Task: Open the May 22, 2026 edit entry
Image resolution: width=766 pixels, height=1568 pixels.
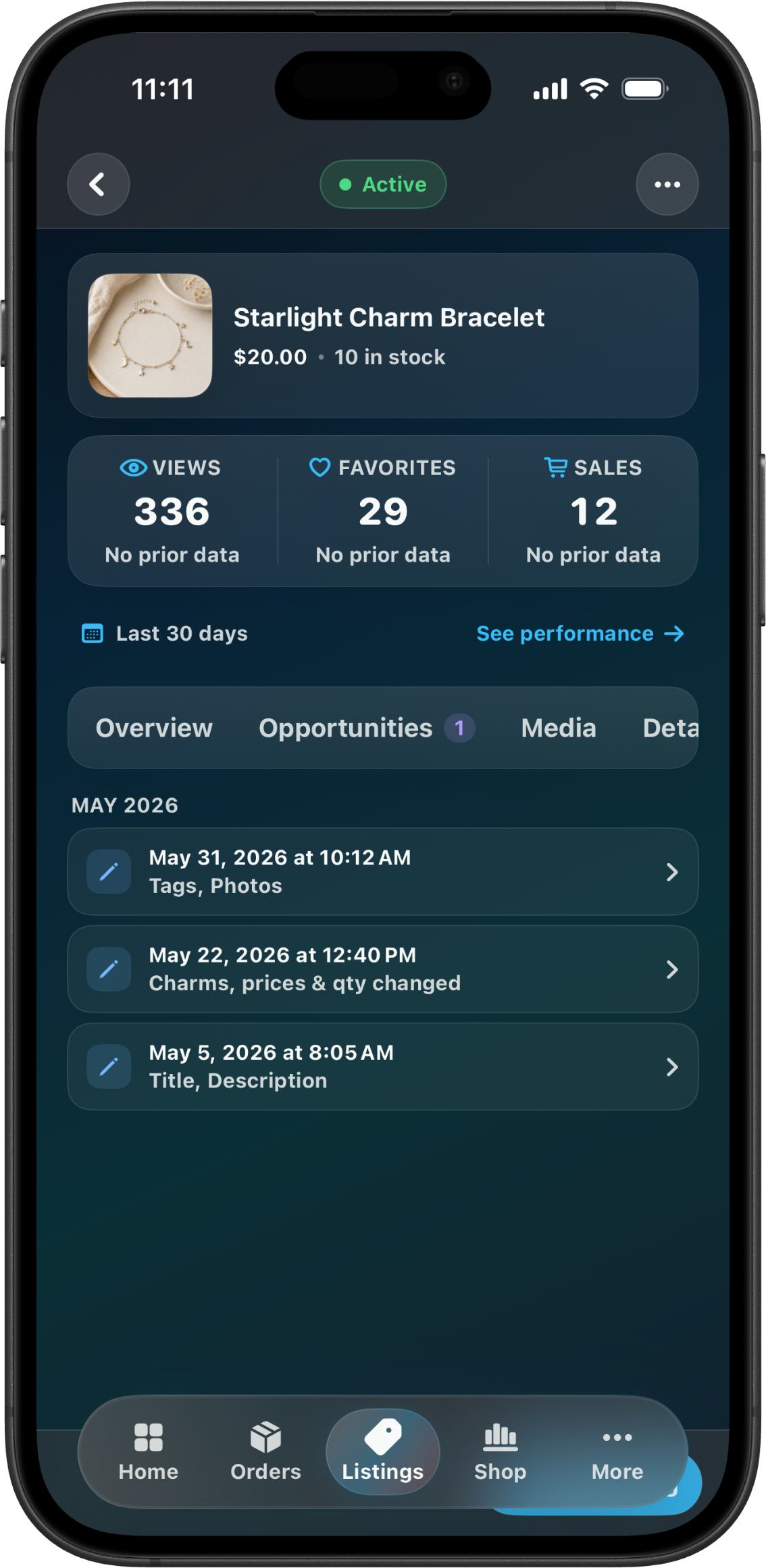Action: [383, 969]
